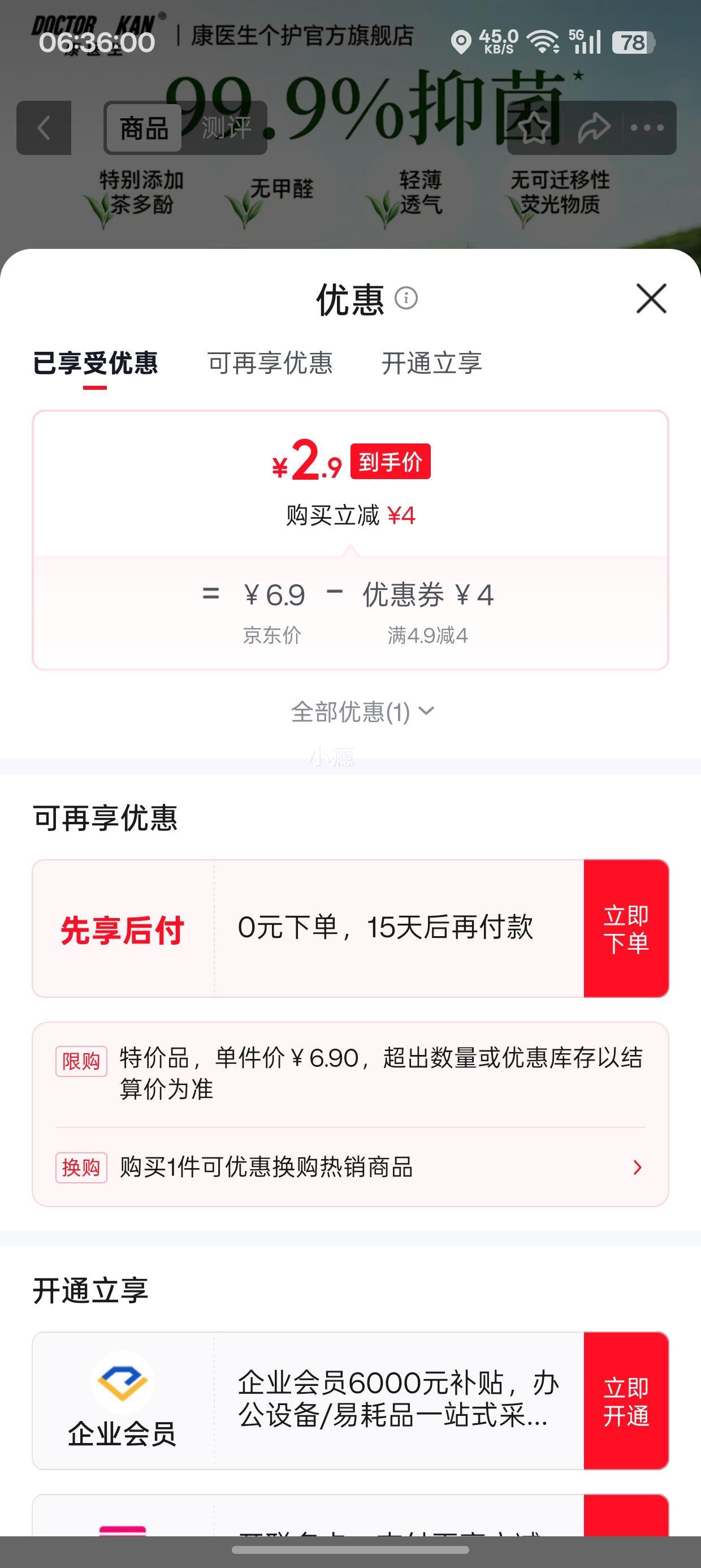The width and height of the screenshot is (701, 1568).
Task: Expand 全部优惠(1) list
Action: (363, 711)
